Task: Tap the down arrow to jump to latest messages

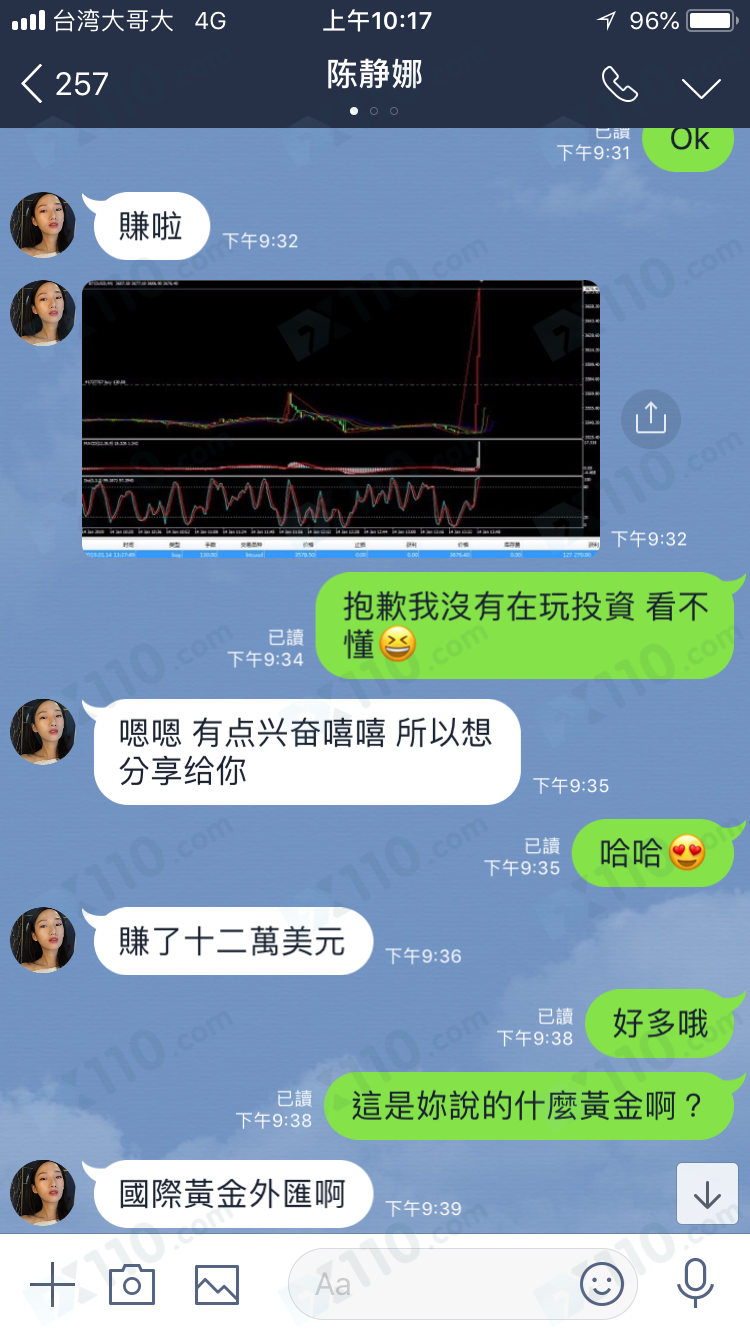Action: point(707,1194)
